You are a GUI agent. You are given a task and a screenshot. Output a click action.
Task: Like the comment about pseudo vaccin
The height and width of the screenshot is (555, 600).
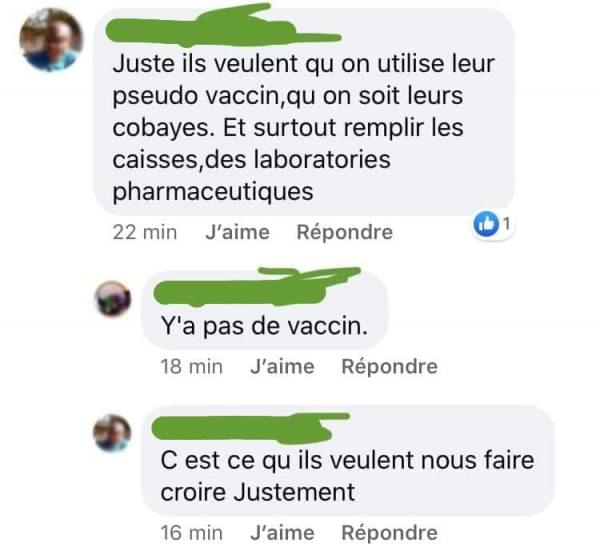pos(237,232)
